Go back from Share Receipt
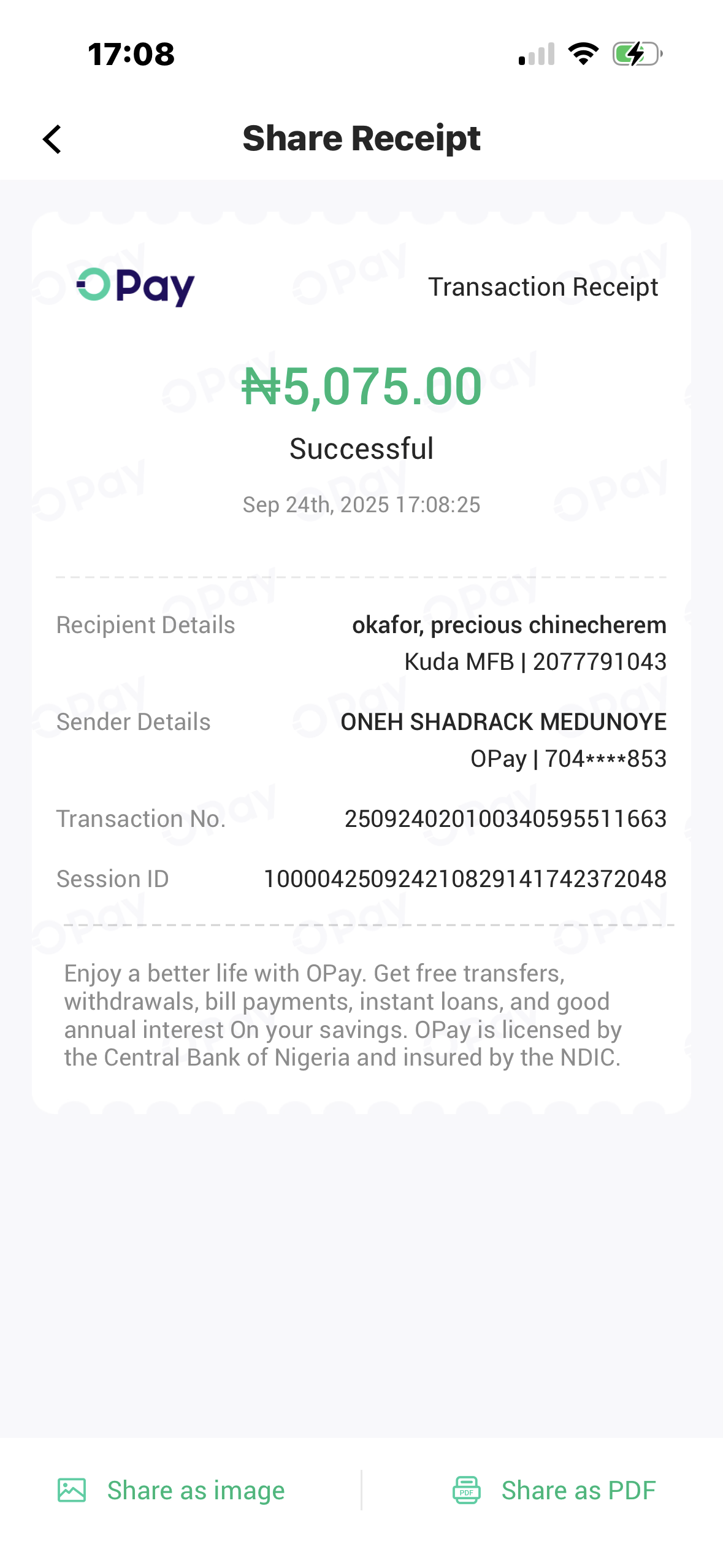Viewport: 723px width, 1568px height. (x=53, y=139)
